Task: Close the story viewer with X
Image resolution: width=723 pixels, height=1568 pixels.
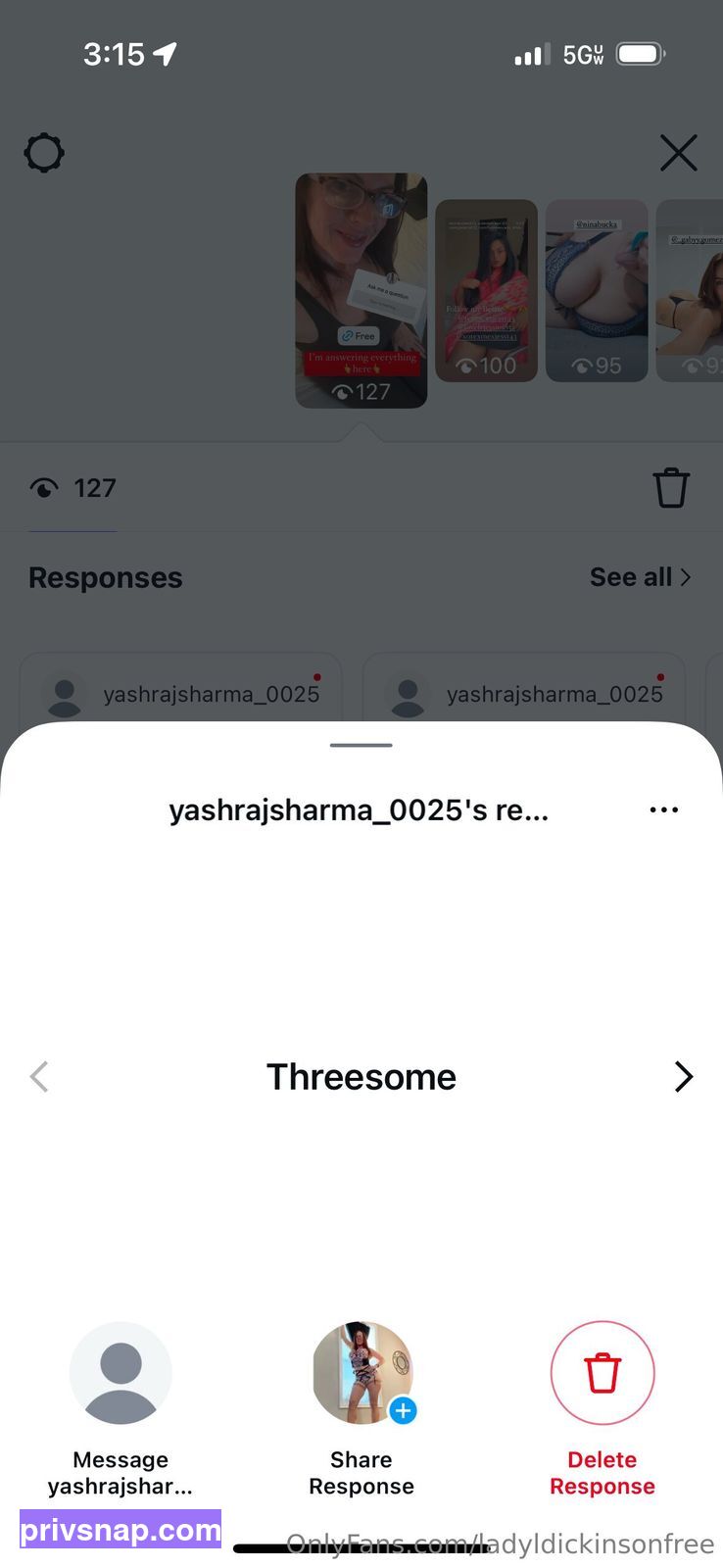Action: pyautogui.click(x=678, y=153)
